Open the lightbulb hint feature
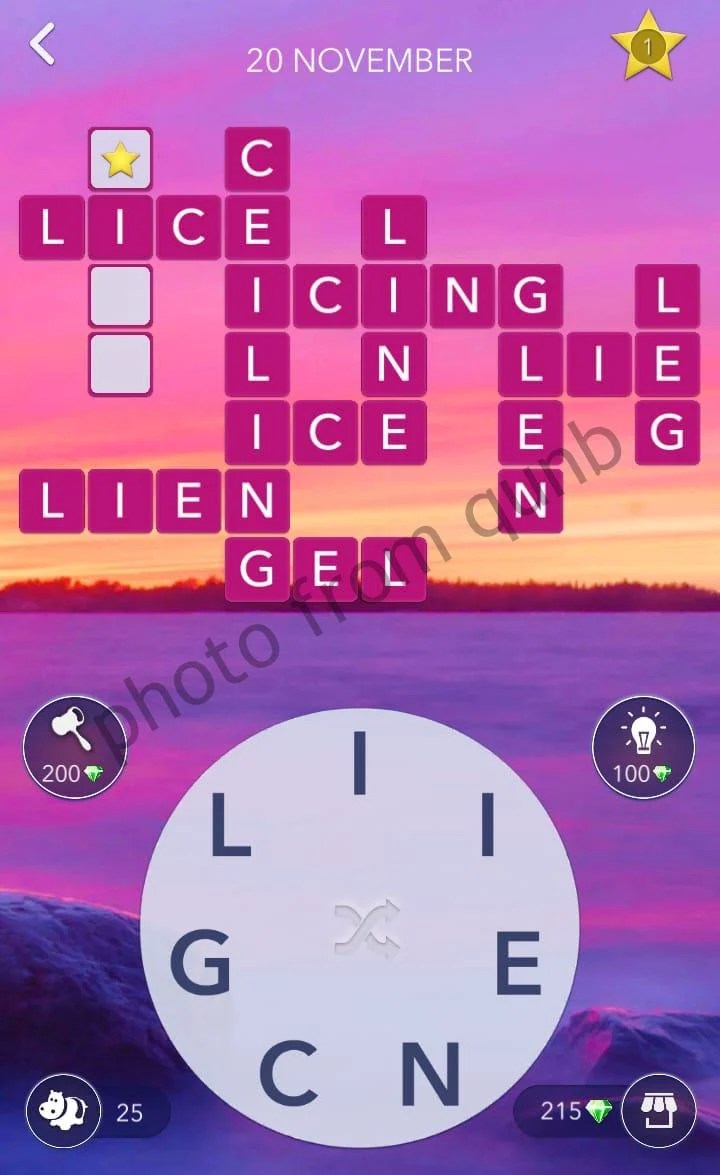This screenshot has height=1175, width=720. [x=646, y=745]
